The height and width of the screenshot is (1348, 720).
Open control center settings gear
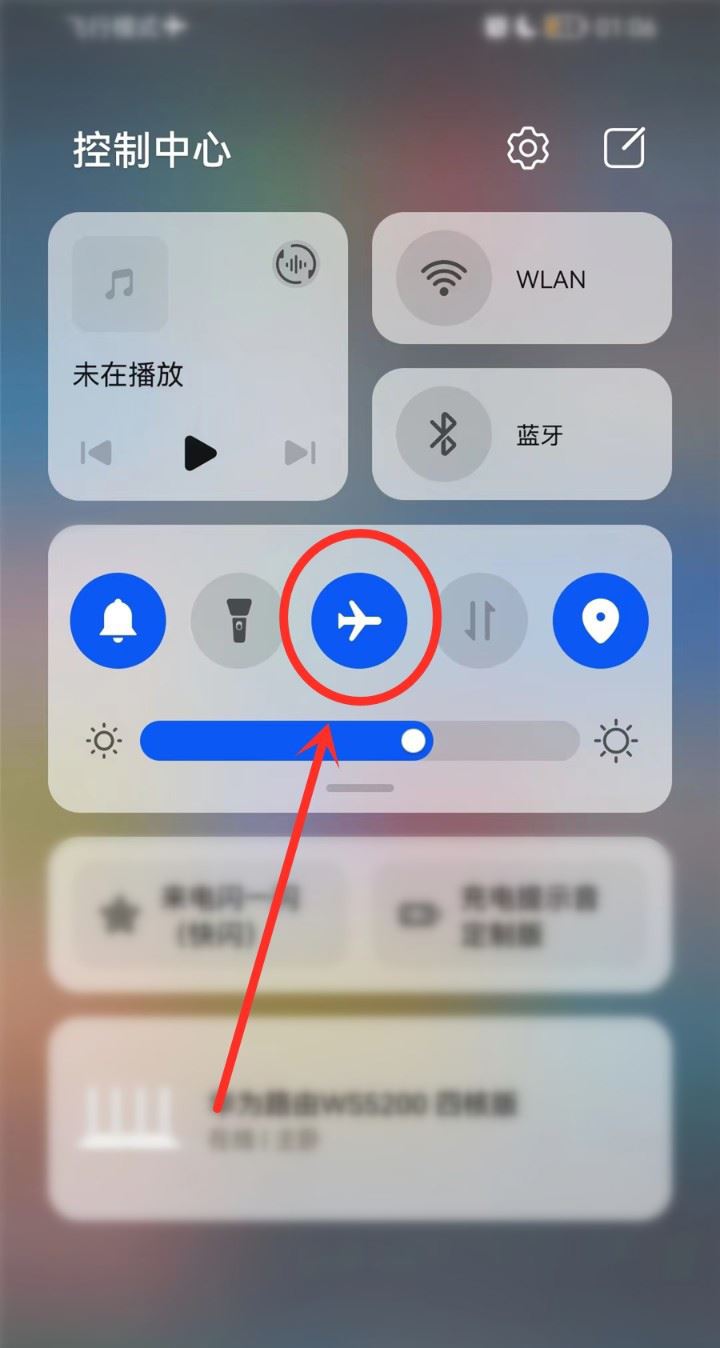pyautogui.click(x=528, y=149)
